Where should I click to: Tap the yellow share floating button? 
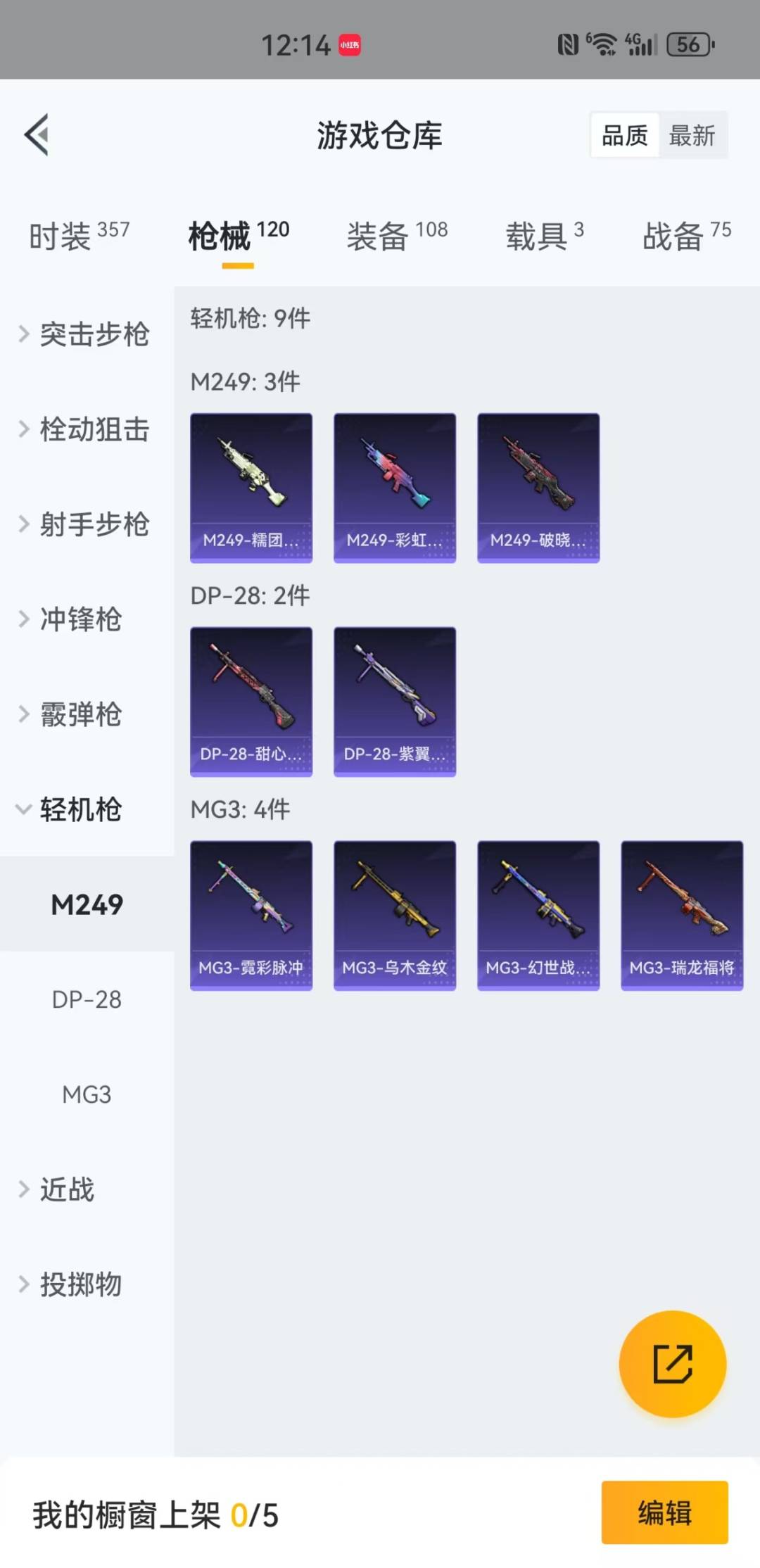pos(672,1363)
